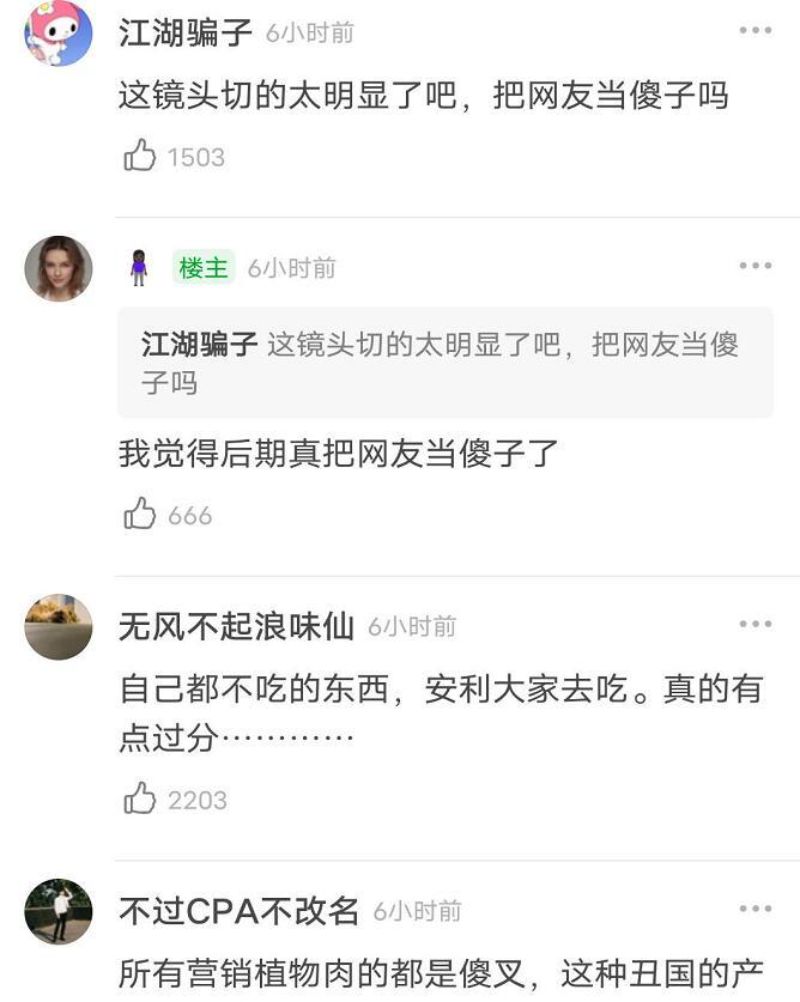Like the 楼主 reply with 666 likes
Screen dimensions: 800x1002
pos(140,515)
